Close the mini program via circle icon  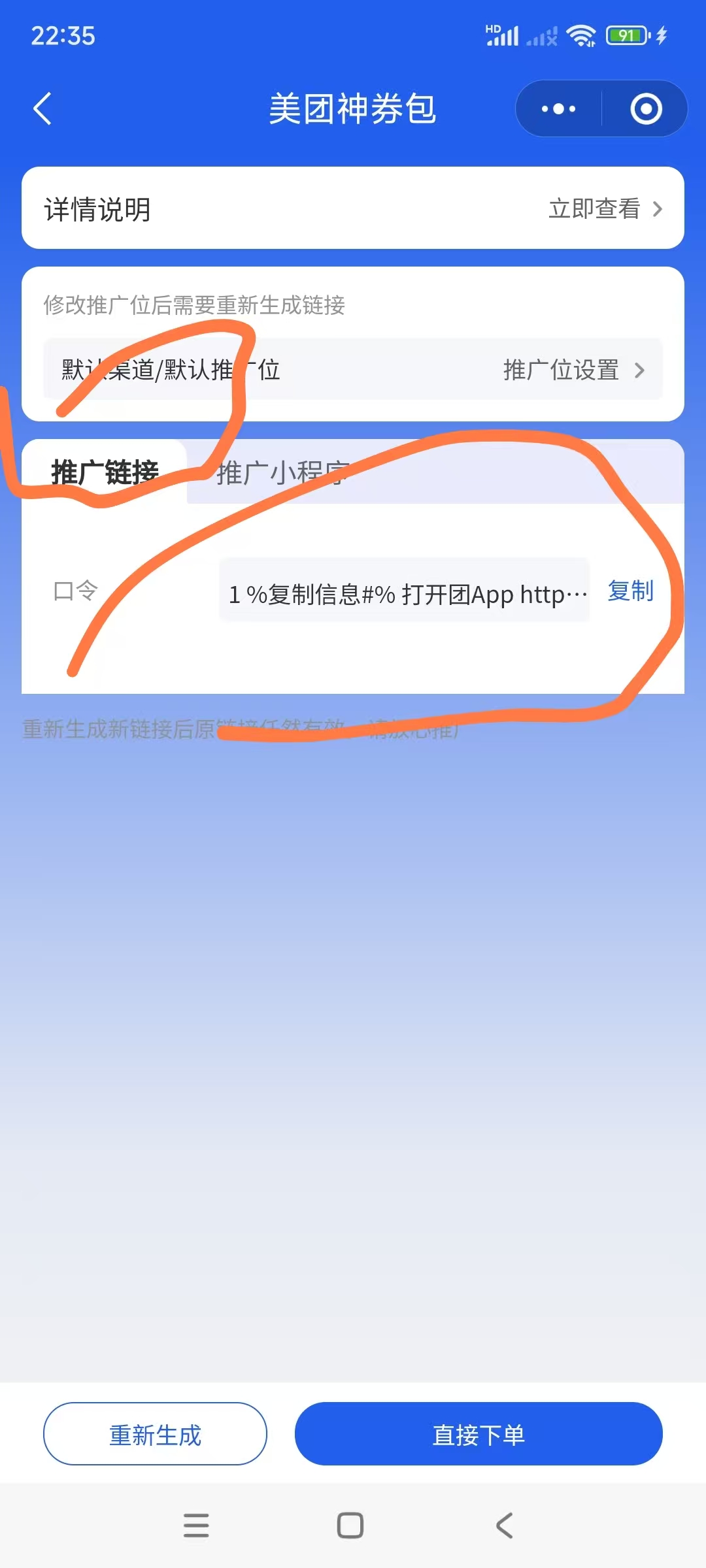point(646,109)
